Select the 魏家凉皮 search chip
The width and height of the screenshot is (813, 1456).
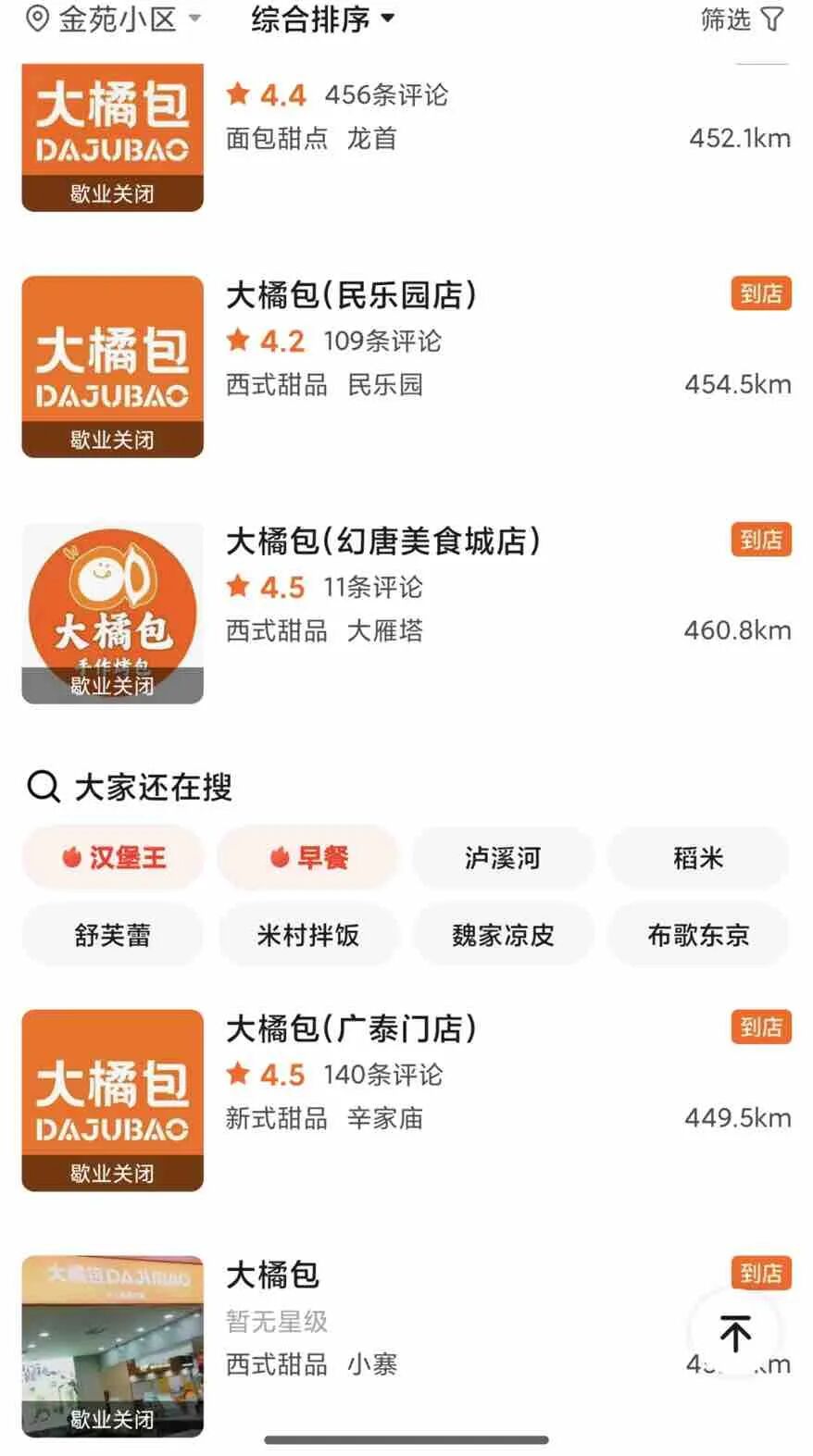pyautogui.click(x=503, y=935)
